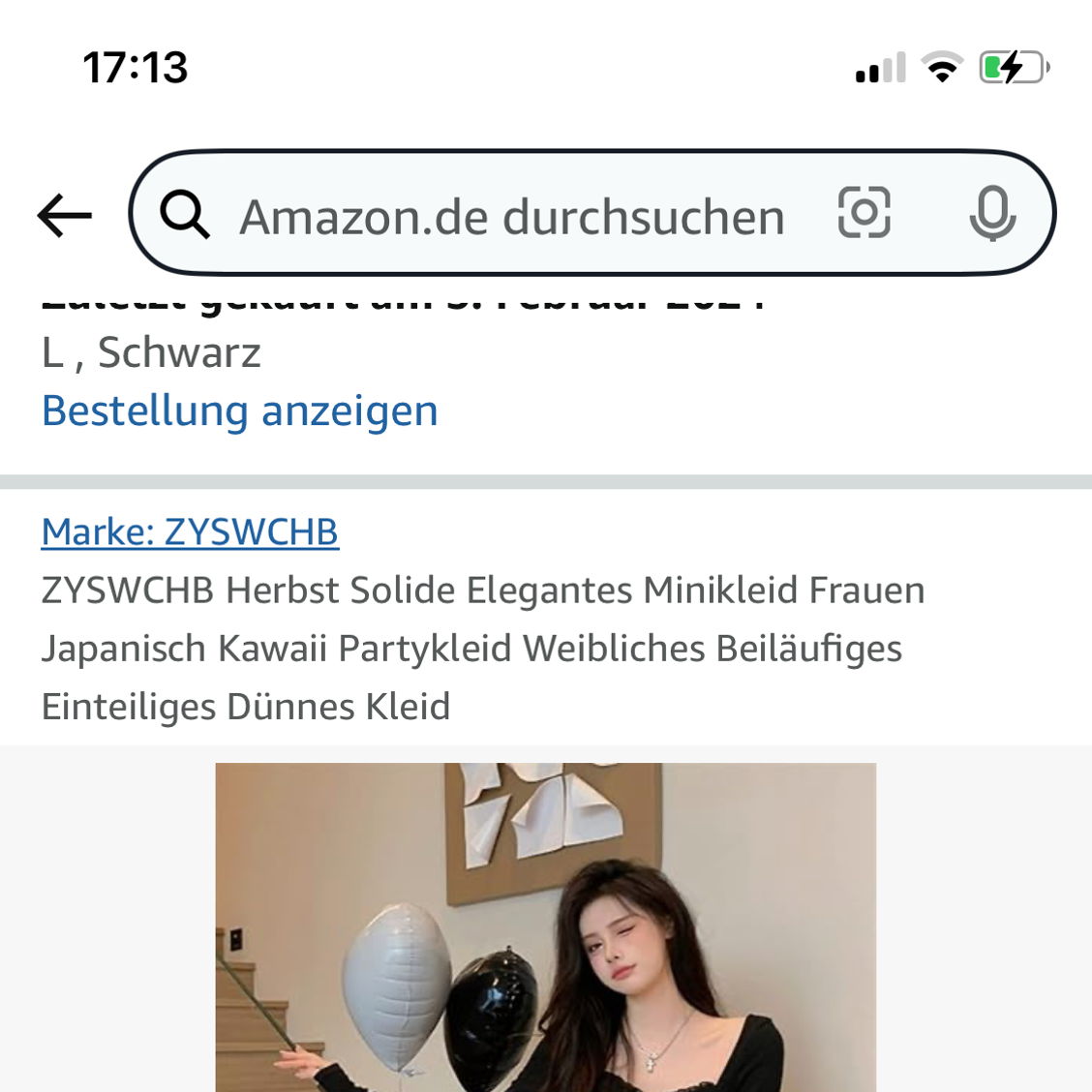The height and width of the screenshot is (1092, 1092).
Task: Open the camera lens search icon
Action: [x=864, y=213]
